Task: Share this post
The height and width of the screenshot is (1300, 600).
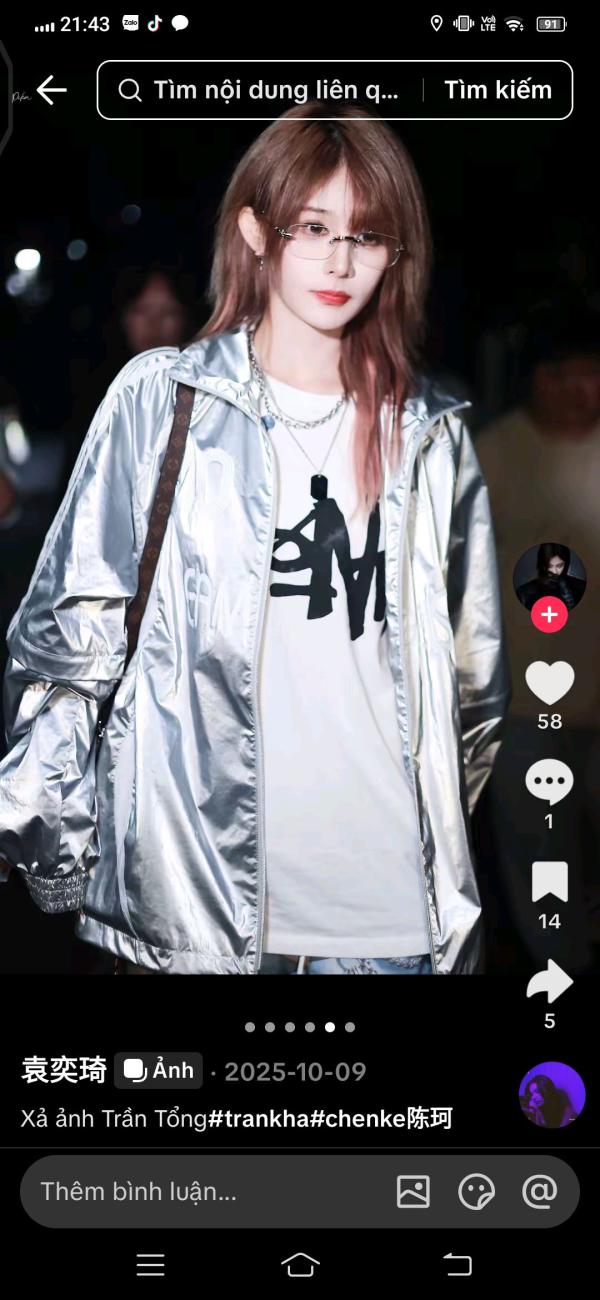Action: (550, 982)
